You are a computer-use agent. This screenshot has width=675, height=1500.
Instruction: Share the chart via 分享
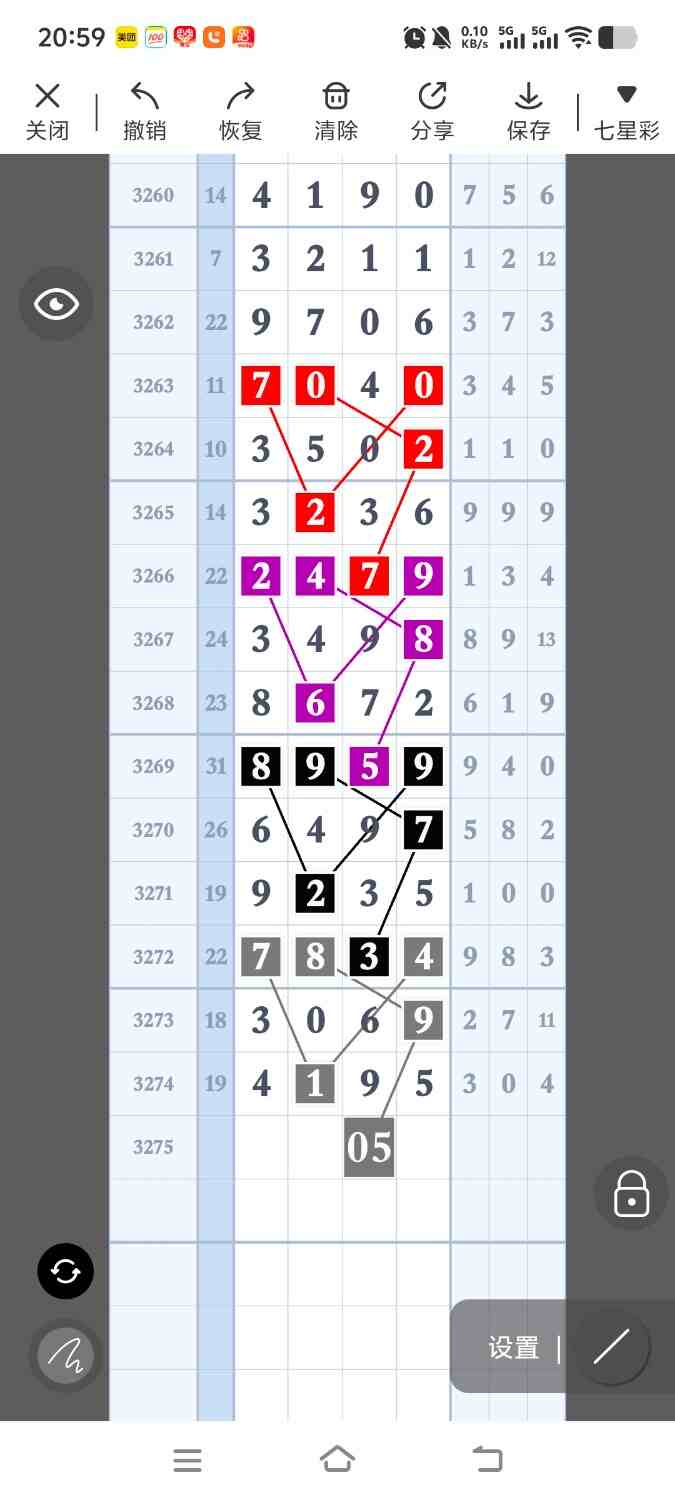click(x=432, y=111)
